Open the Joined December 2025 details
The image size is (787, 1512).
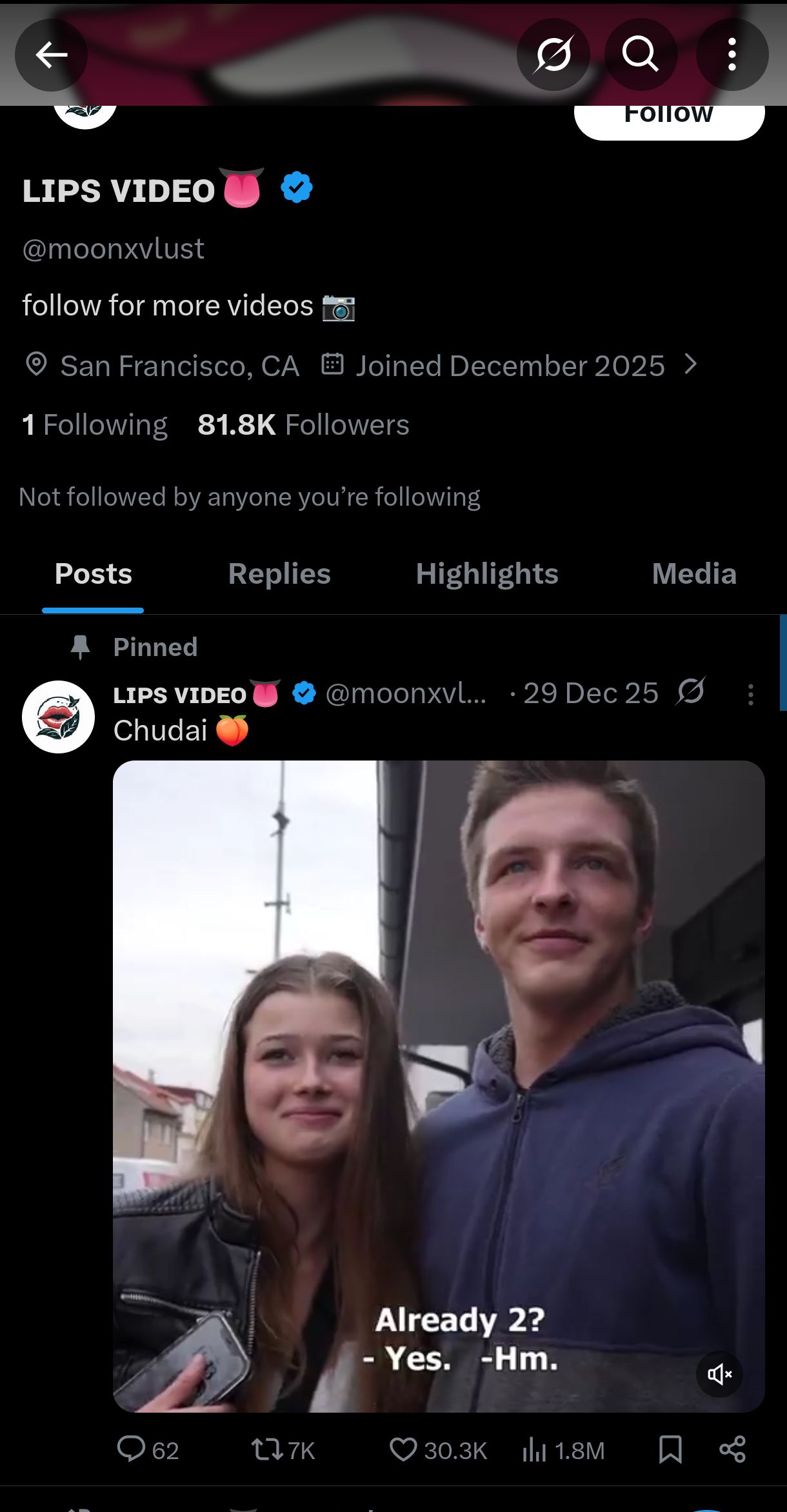(x=510, y=366)
